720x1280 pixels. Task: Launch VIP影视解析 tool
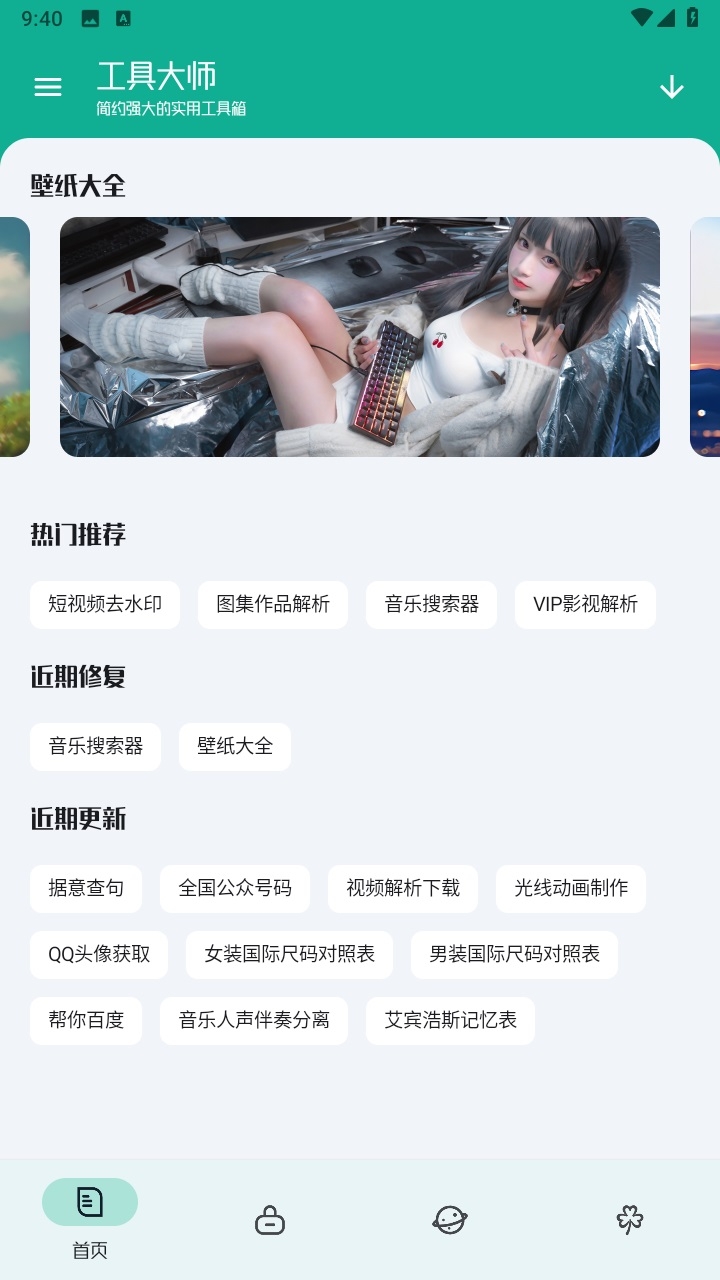pos(585,604)
